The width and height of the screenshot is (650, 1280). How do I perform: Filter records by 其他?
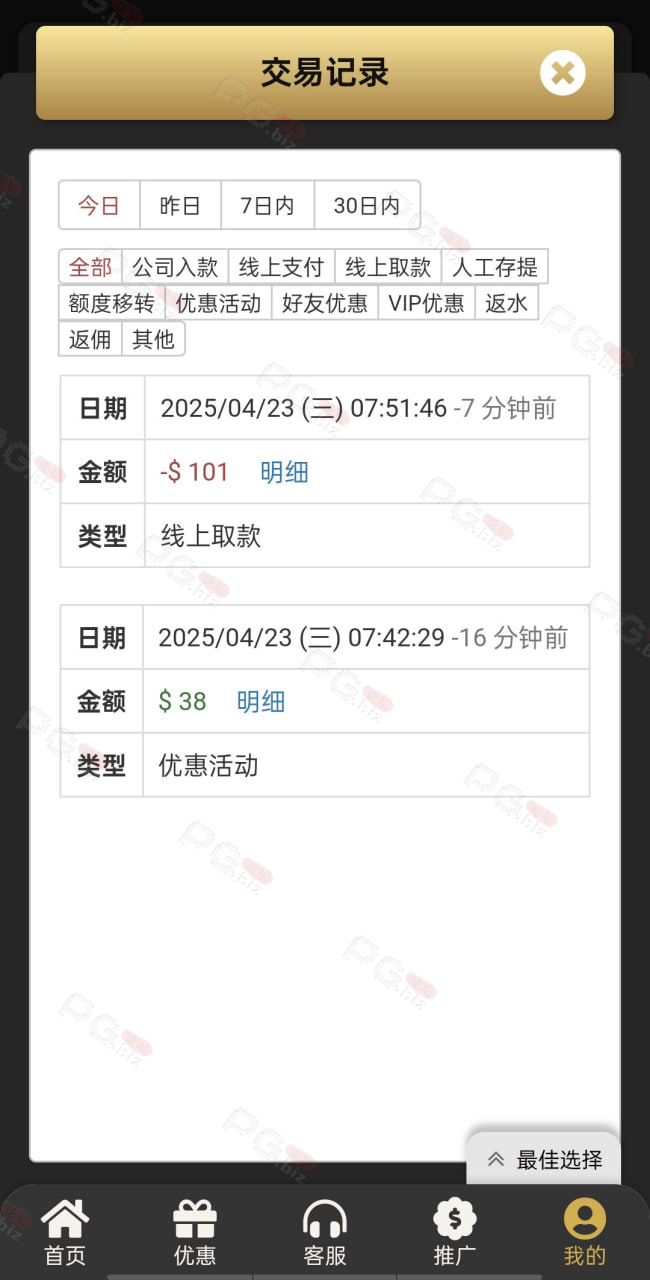coord(153,339)
